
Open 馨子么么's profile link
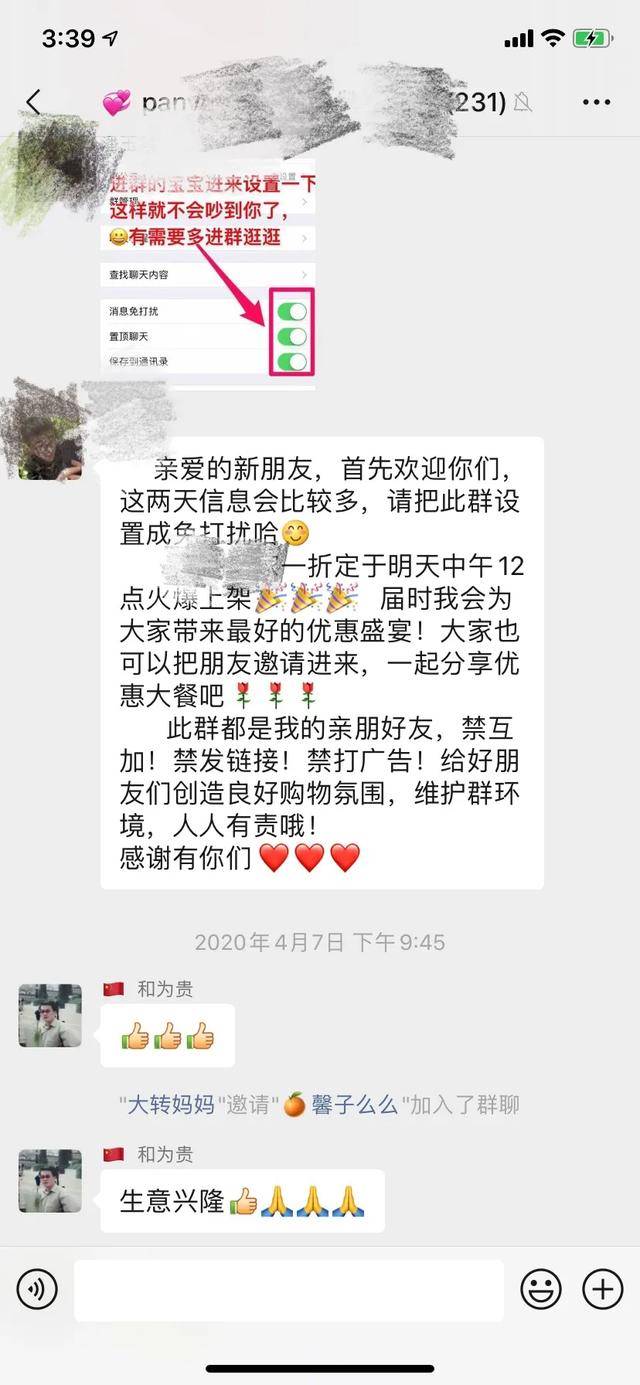(355, 1105)
